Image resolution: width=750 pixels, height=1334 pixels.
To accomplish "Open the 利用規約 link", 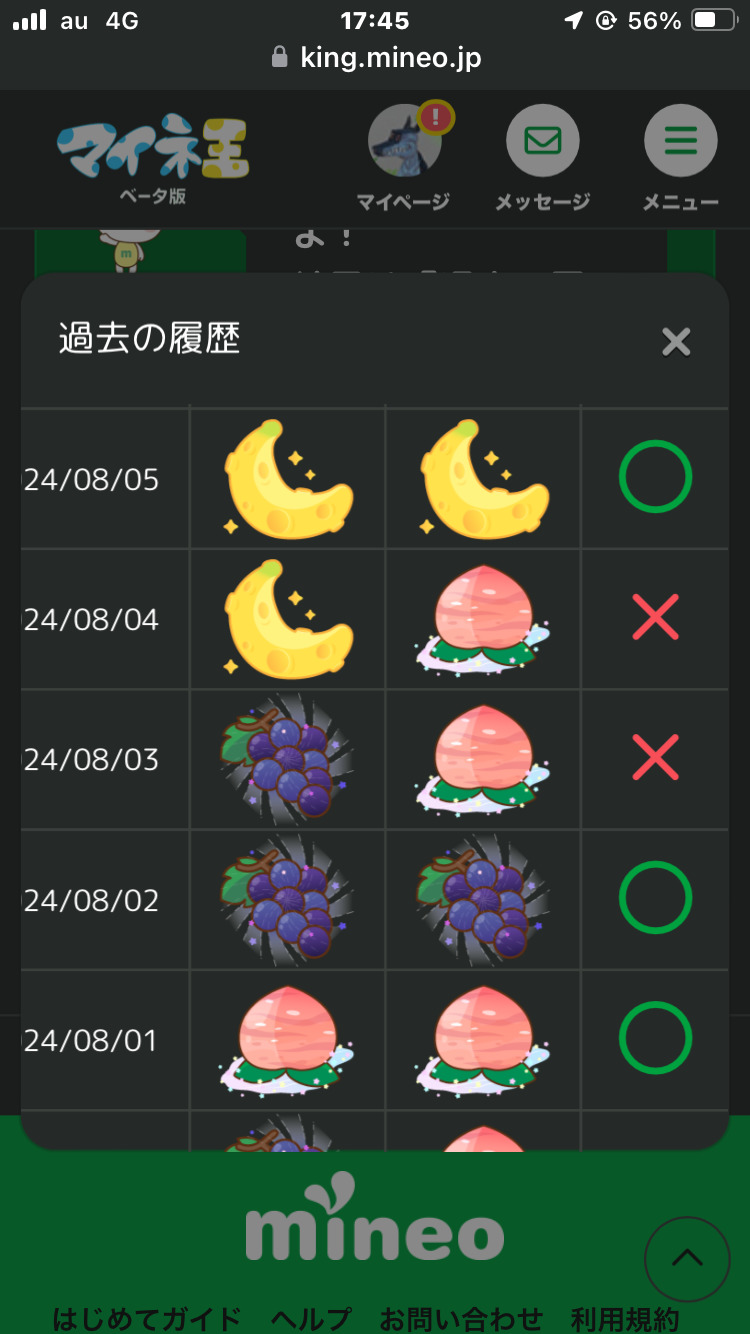I will 624,1318.
